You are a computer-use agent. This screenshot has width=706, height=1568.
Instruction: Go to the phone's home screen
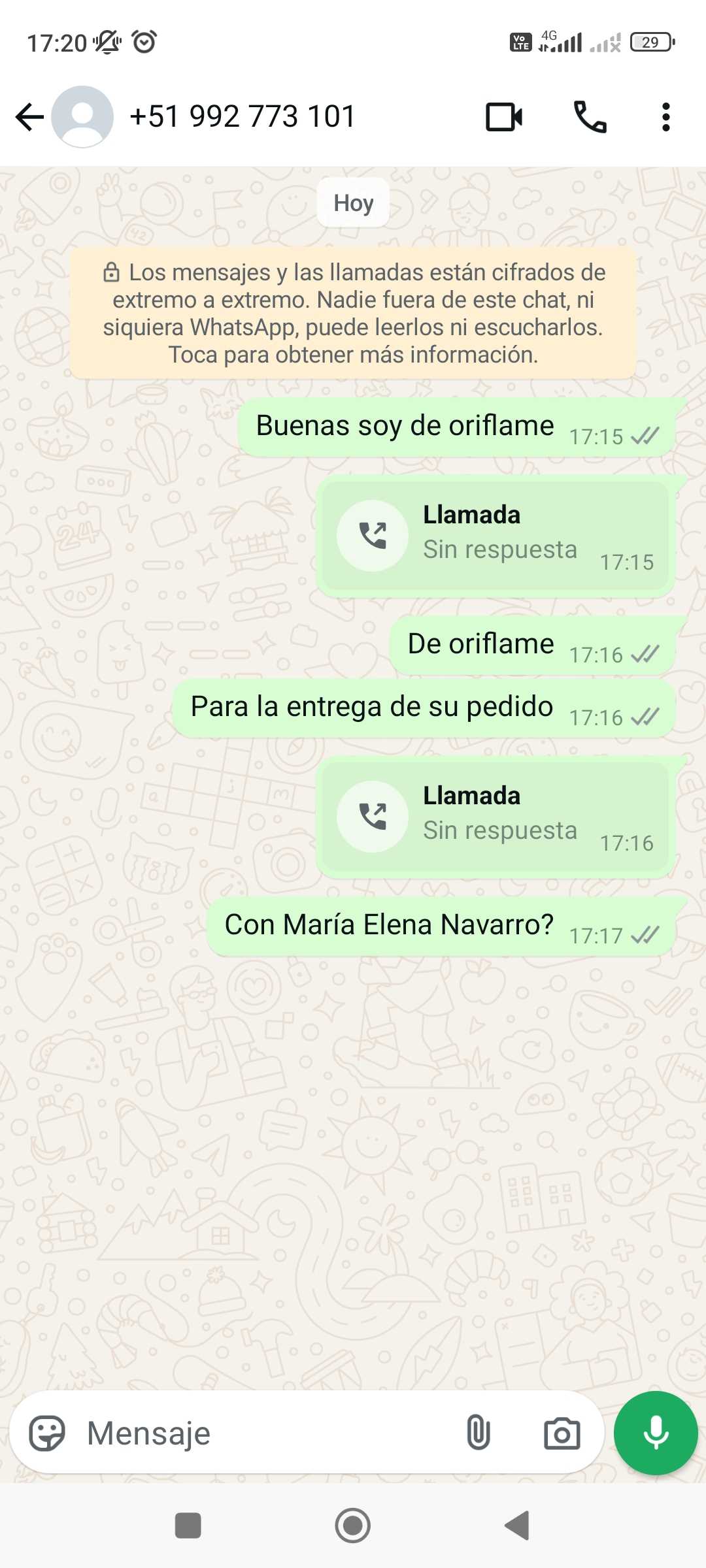coord(353,1526)
